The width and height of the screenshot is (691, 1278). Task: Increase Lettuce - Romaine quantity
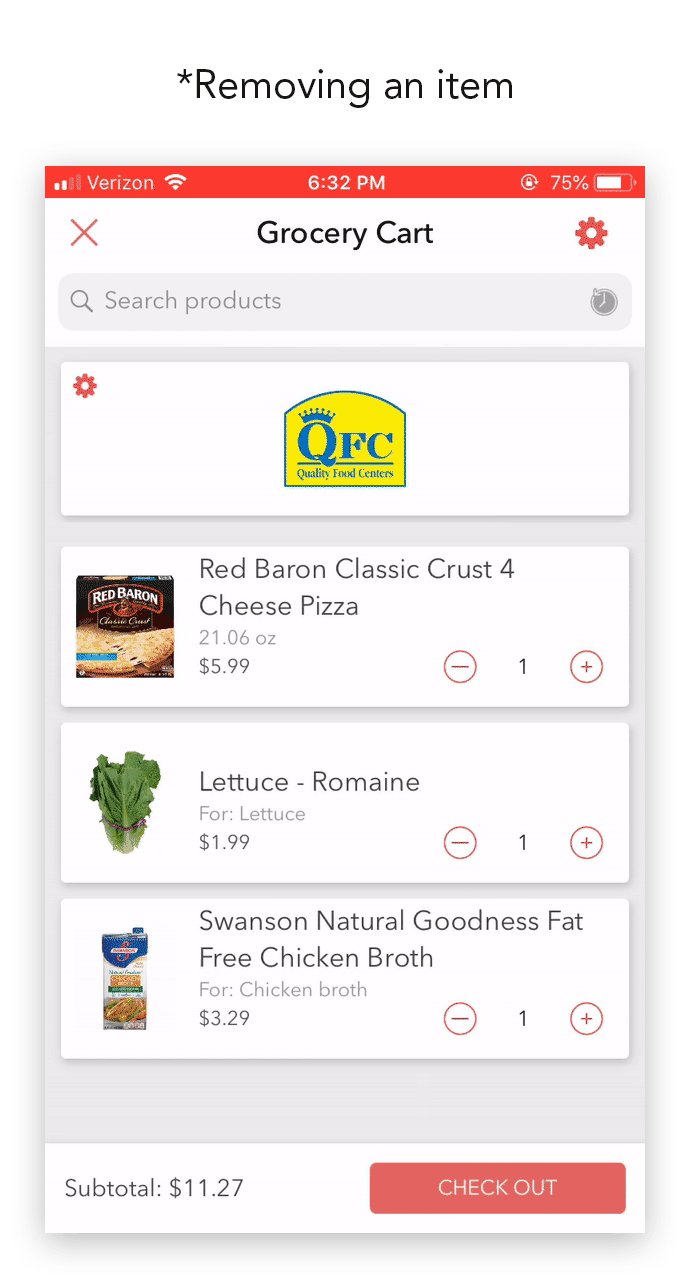point(586,843)
